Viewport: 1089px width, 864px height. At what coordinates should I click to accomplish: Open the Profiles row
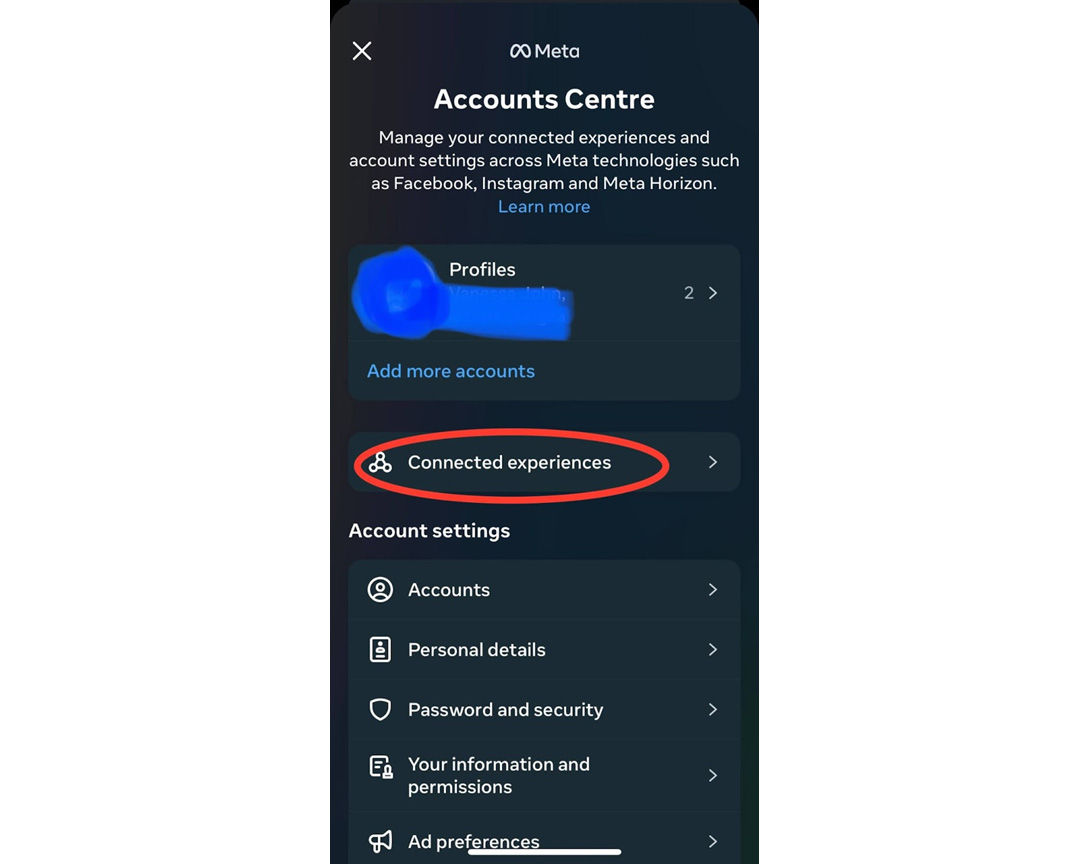pos(544,292)
